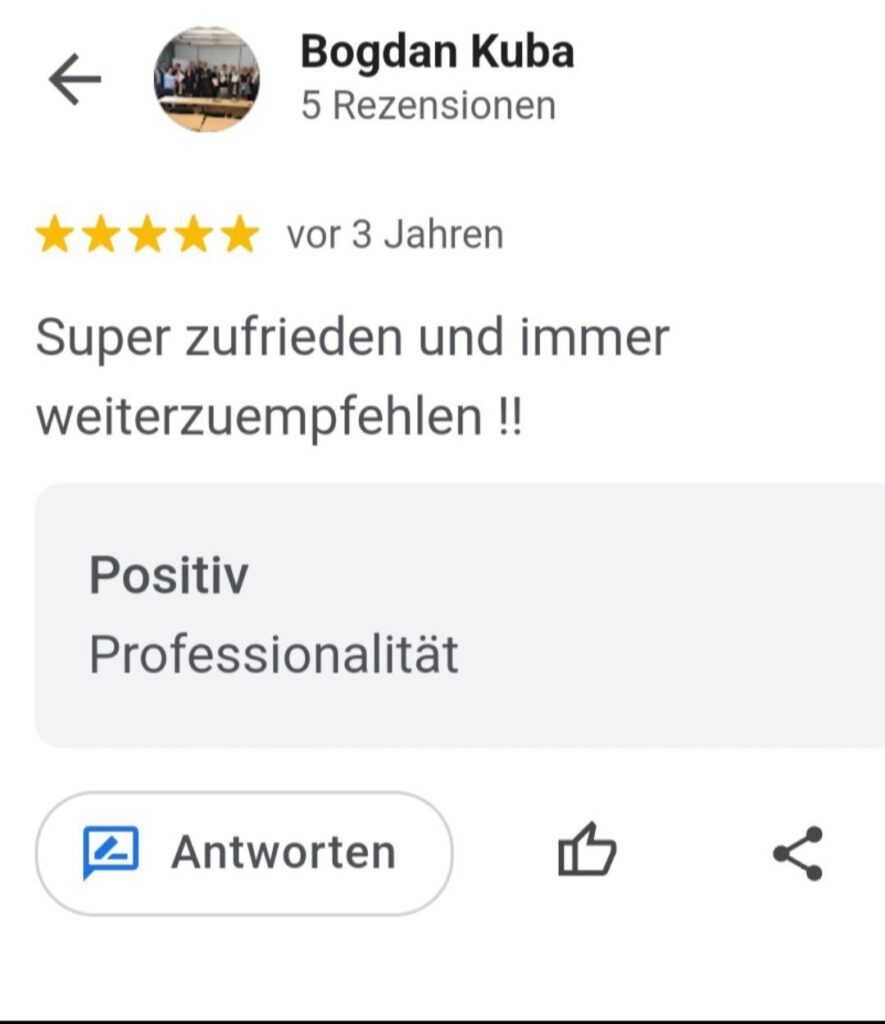Open Bogdan Kuba's profile picture
The image size is (885, 1024).
(207, 80)
